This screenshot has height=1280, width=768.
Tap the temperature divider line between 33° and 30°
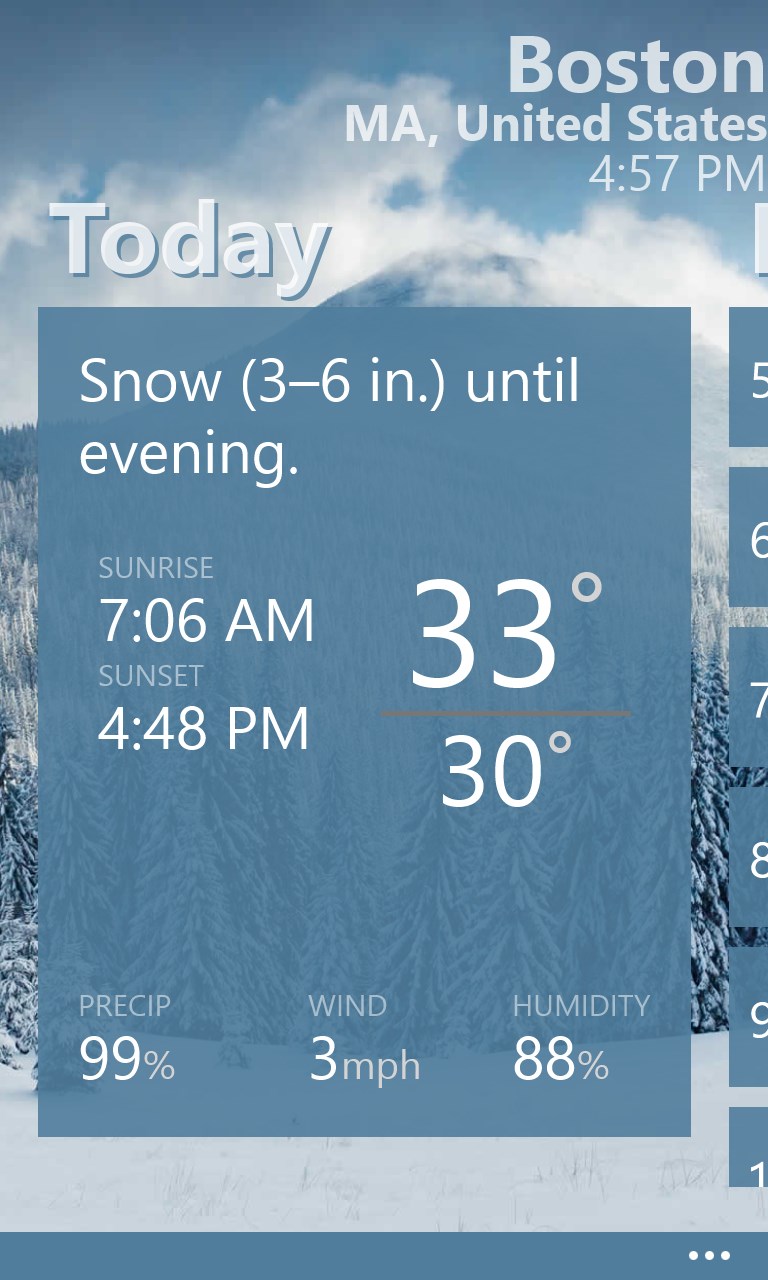[x=508, y=712]
